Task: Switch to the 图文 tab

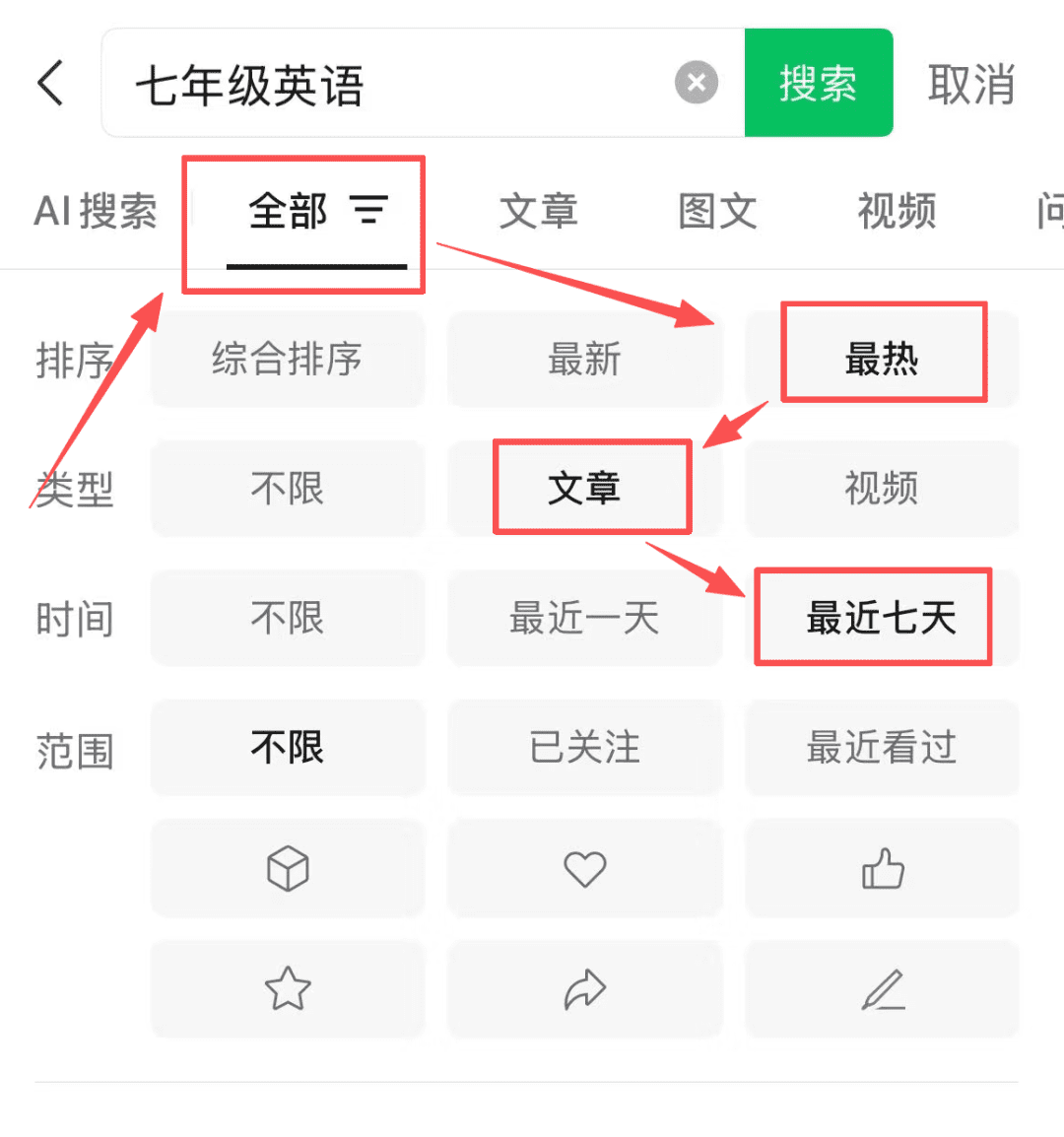Action: pos(717,211)
